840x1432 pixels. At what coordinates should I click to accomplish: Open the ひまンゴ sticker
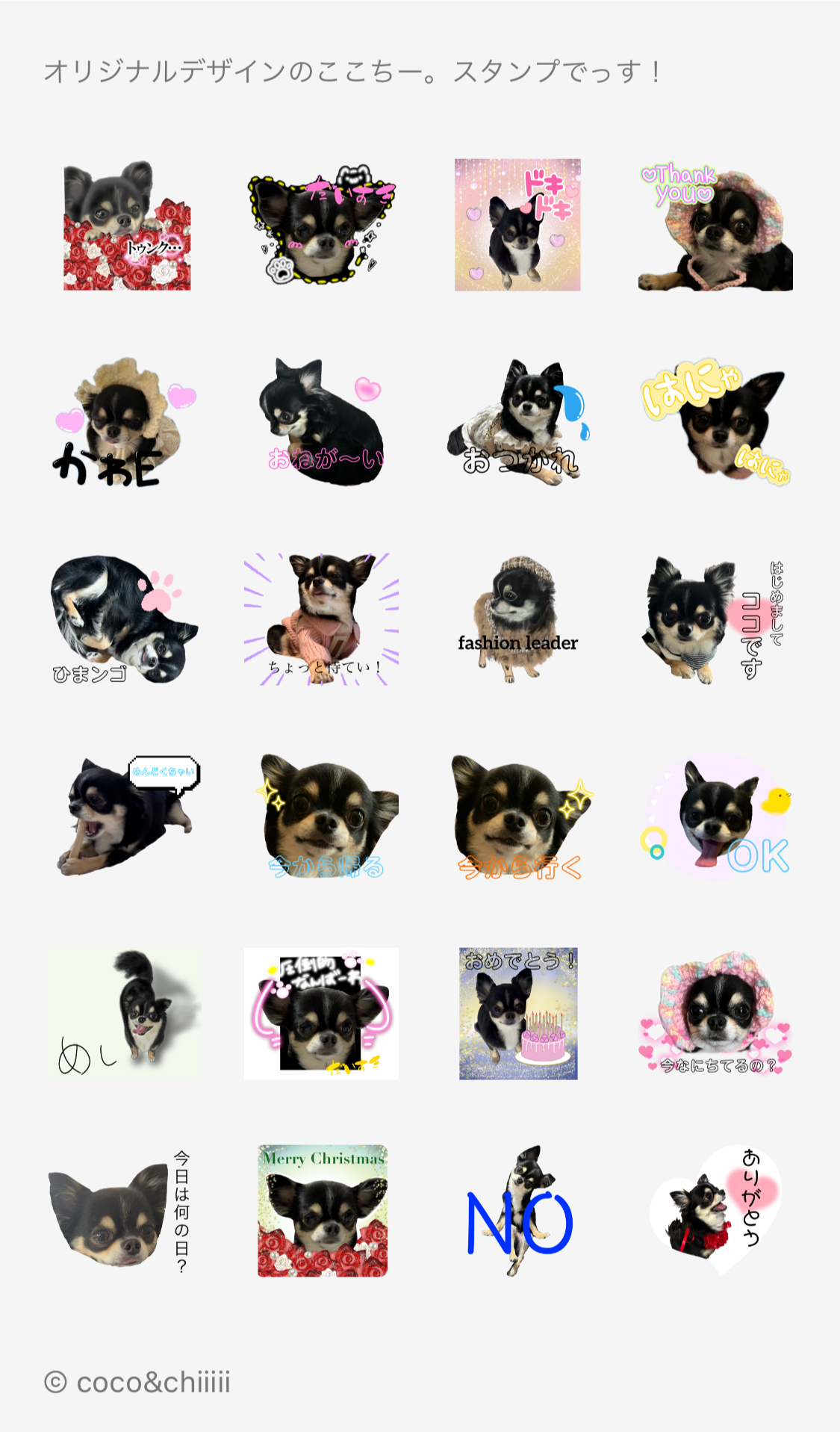click(124, 619)
